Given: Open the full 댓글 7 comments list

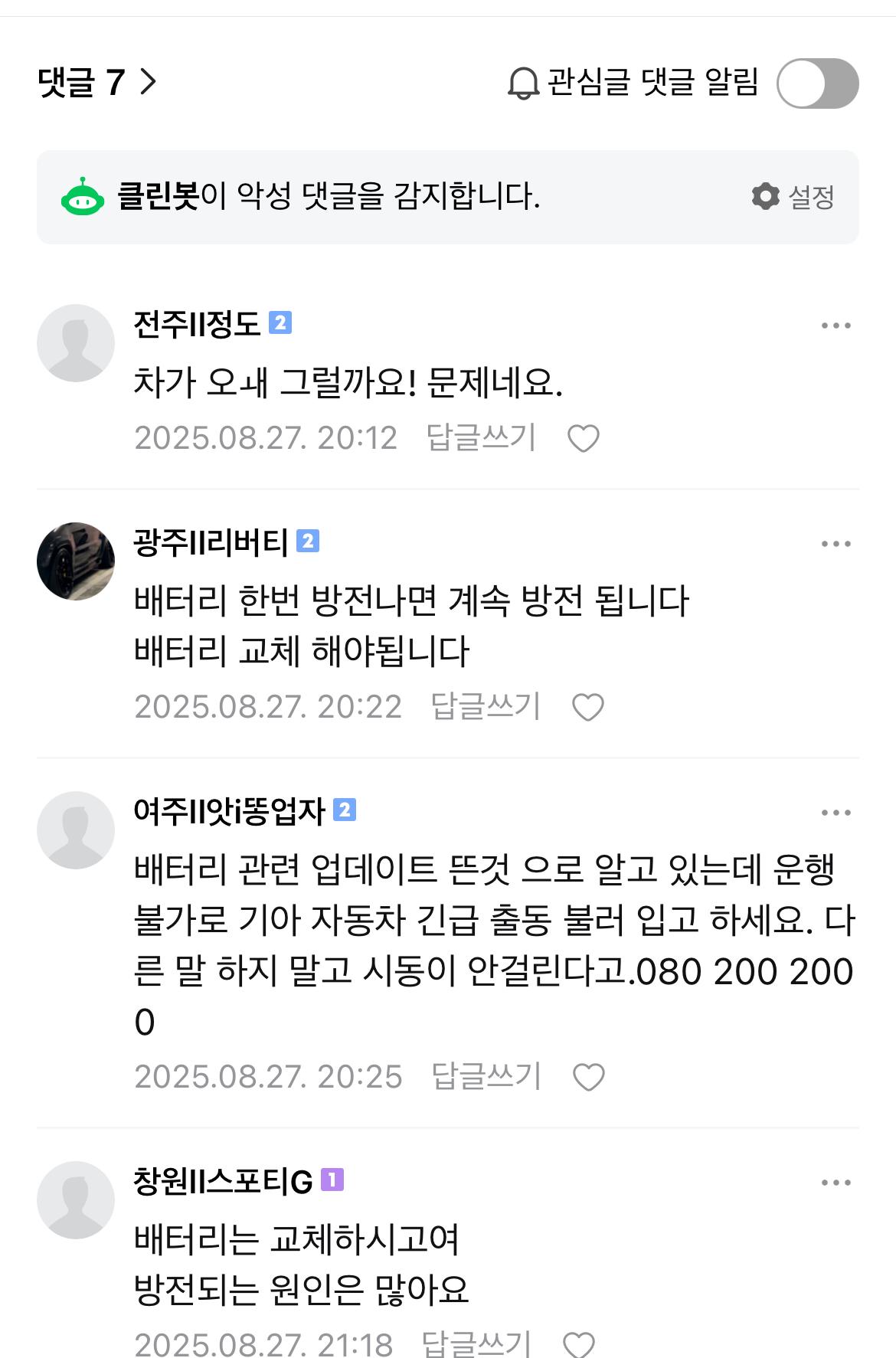Looking at the screenshot, I should click(96, 82).
